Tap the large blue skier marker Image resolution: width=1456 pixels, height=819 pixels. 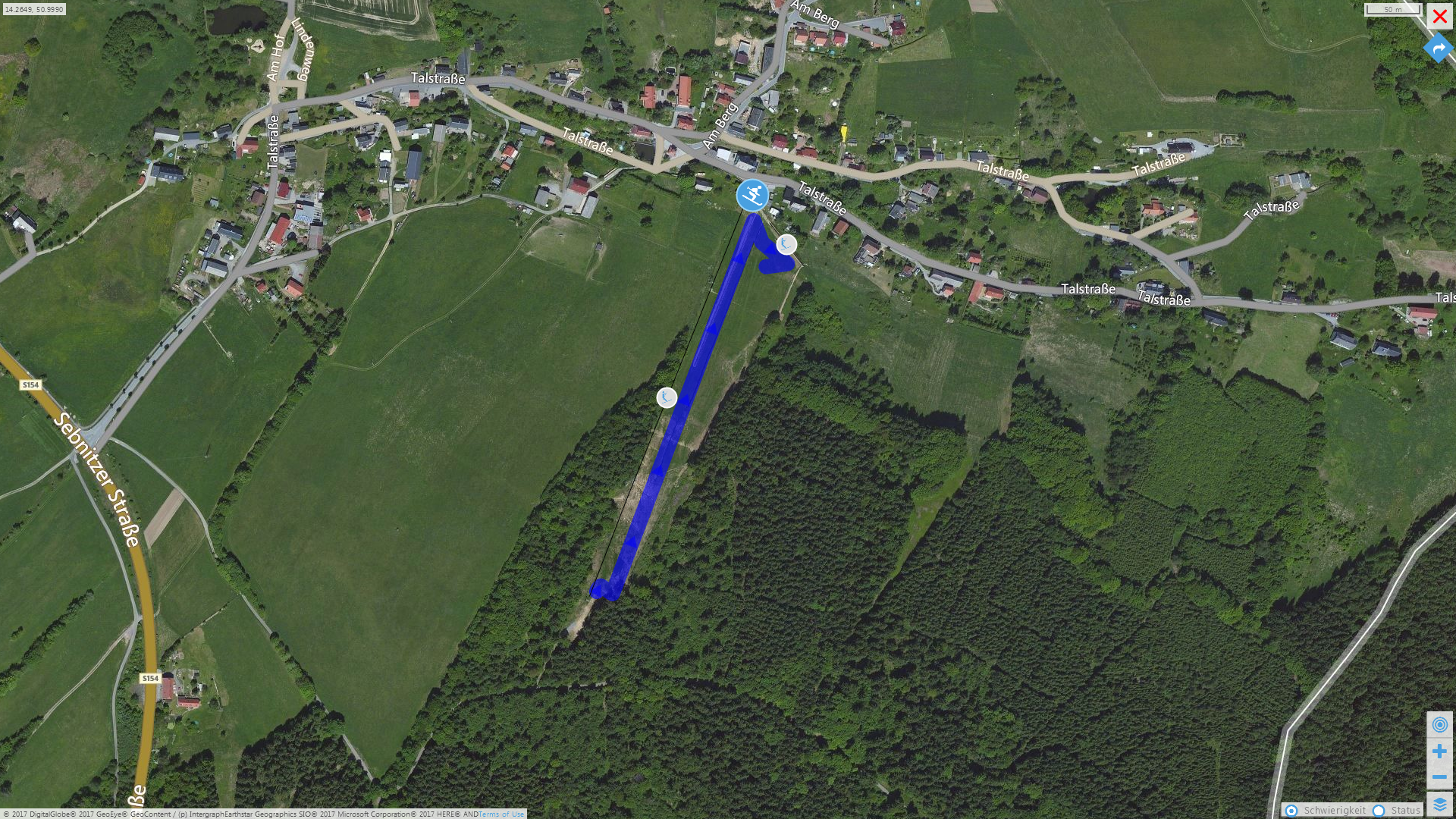click(x=752, y=196)
